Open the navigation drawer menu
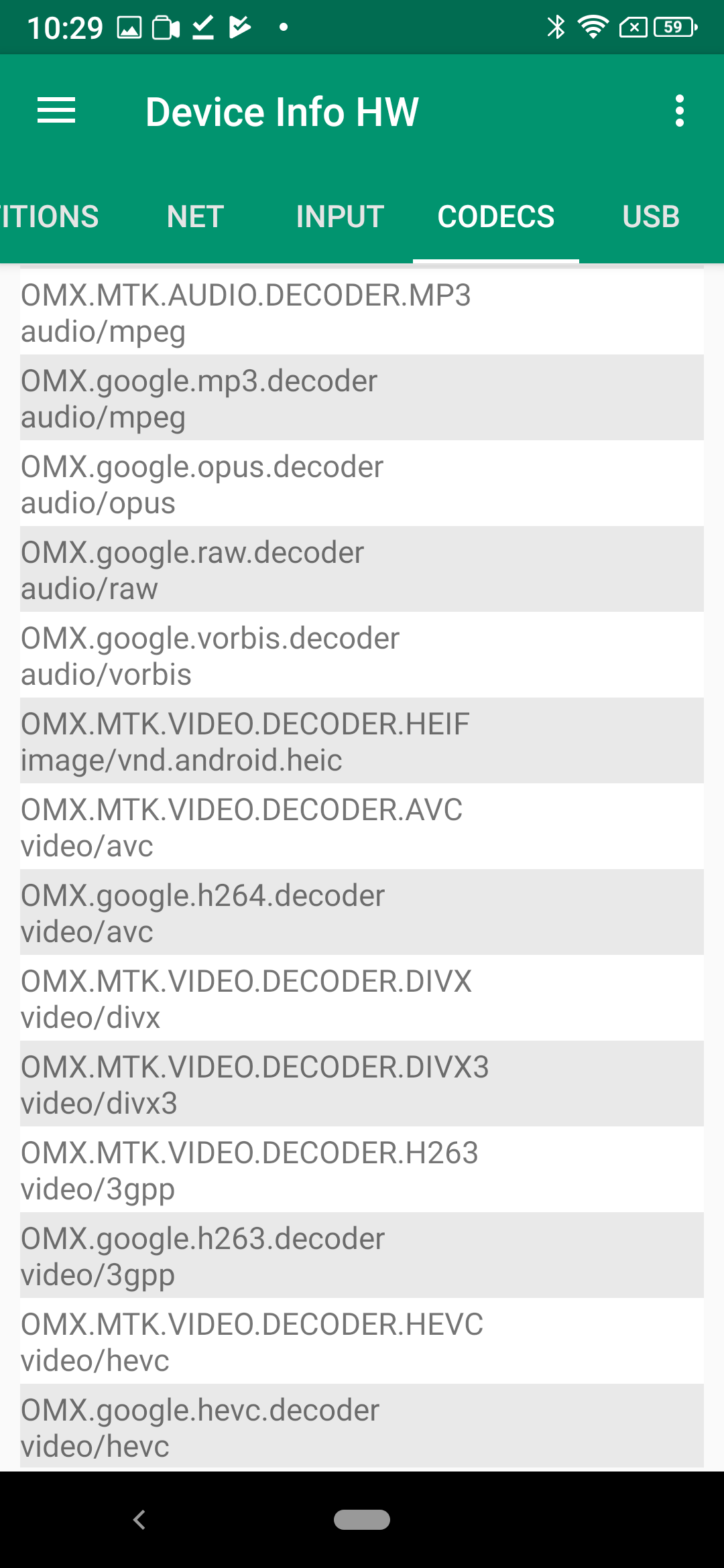The image size is (724, 1568). click(56, 111)
